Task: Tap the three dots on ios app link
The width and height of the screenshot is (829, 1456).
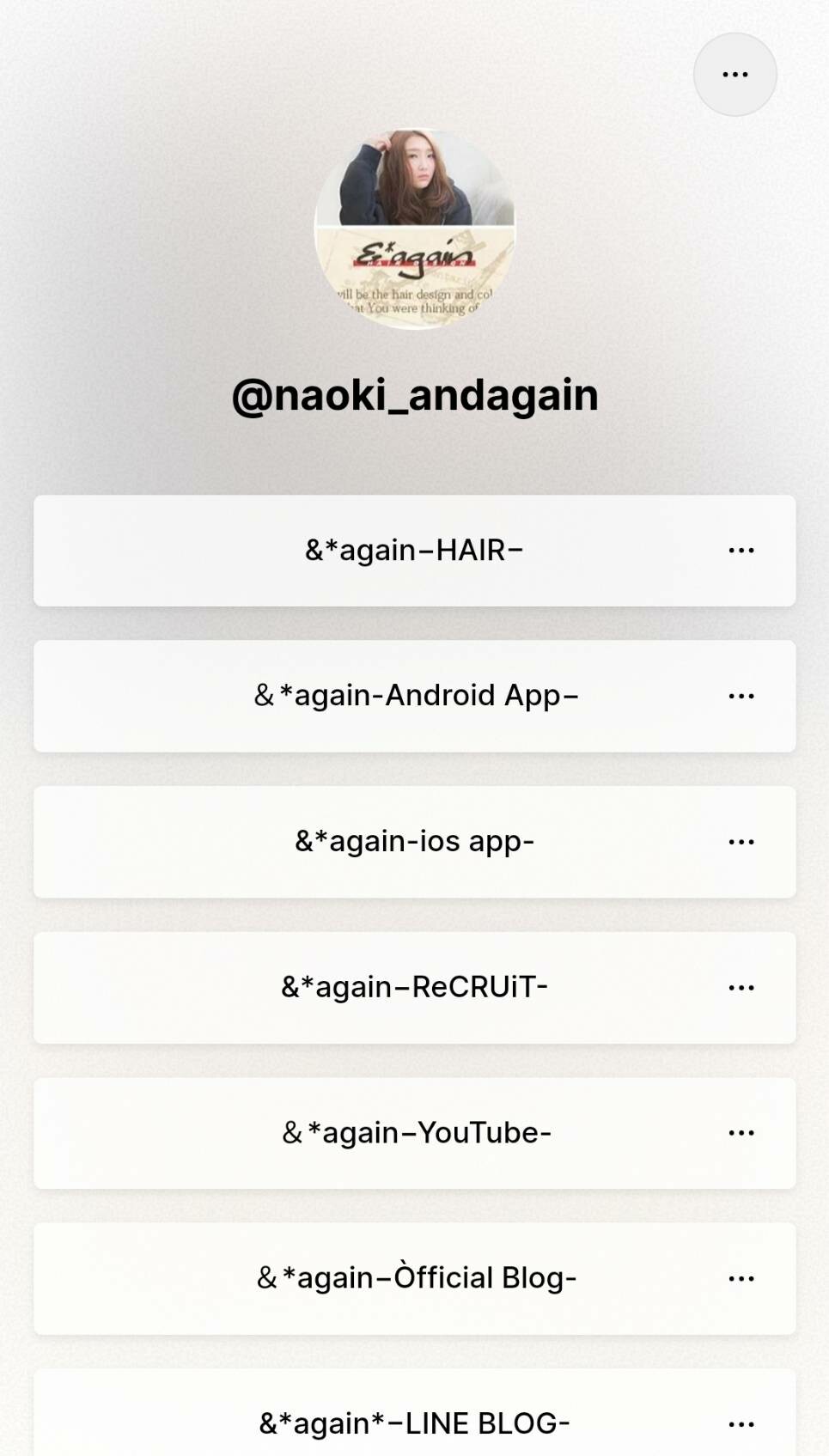Action: click(741, 842)
